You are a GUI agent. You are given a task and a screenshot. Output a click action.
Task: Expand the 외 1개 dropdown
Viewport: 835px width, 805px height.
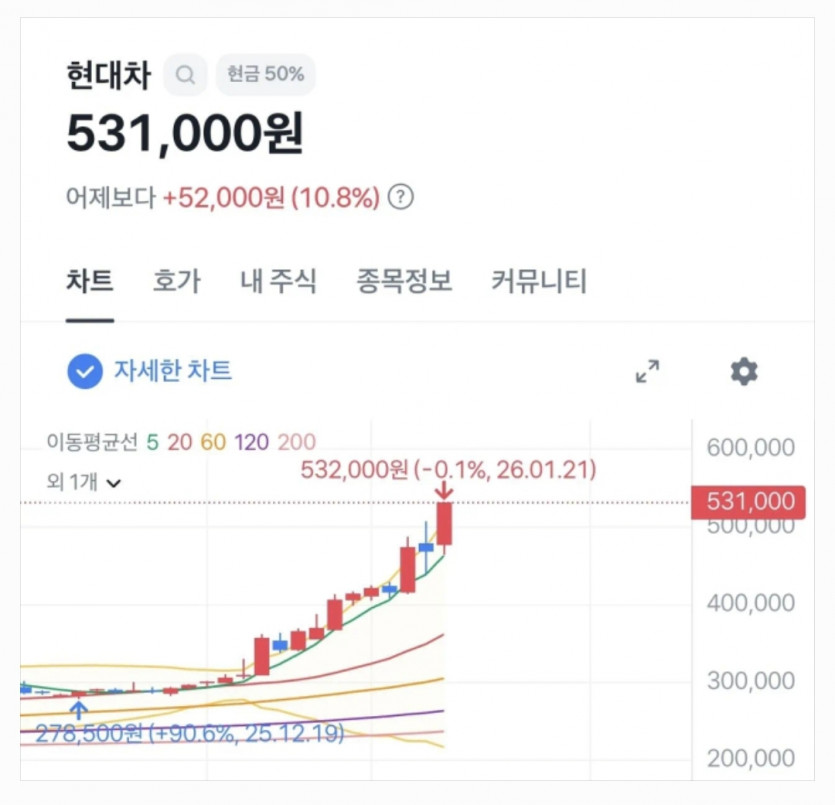click(84, 482)
